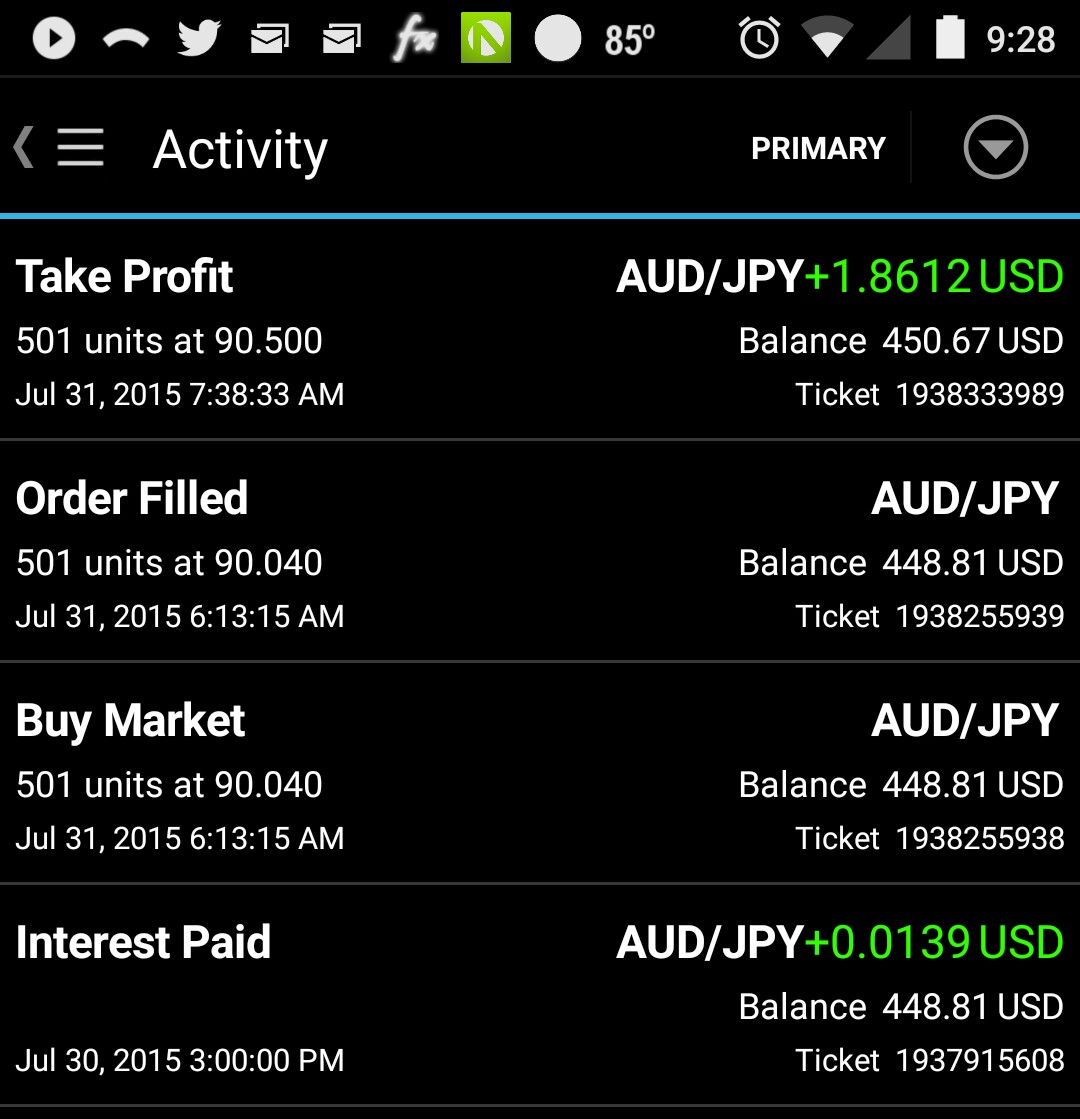Image resolution: width=1080 pixels, height=1119 pixels.
Task: Expand the PRIMARY account dropdown
Action: pos(995,148)
